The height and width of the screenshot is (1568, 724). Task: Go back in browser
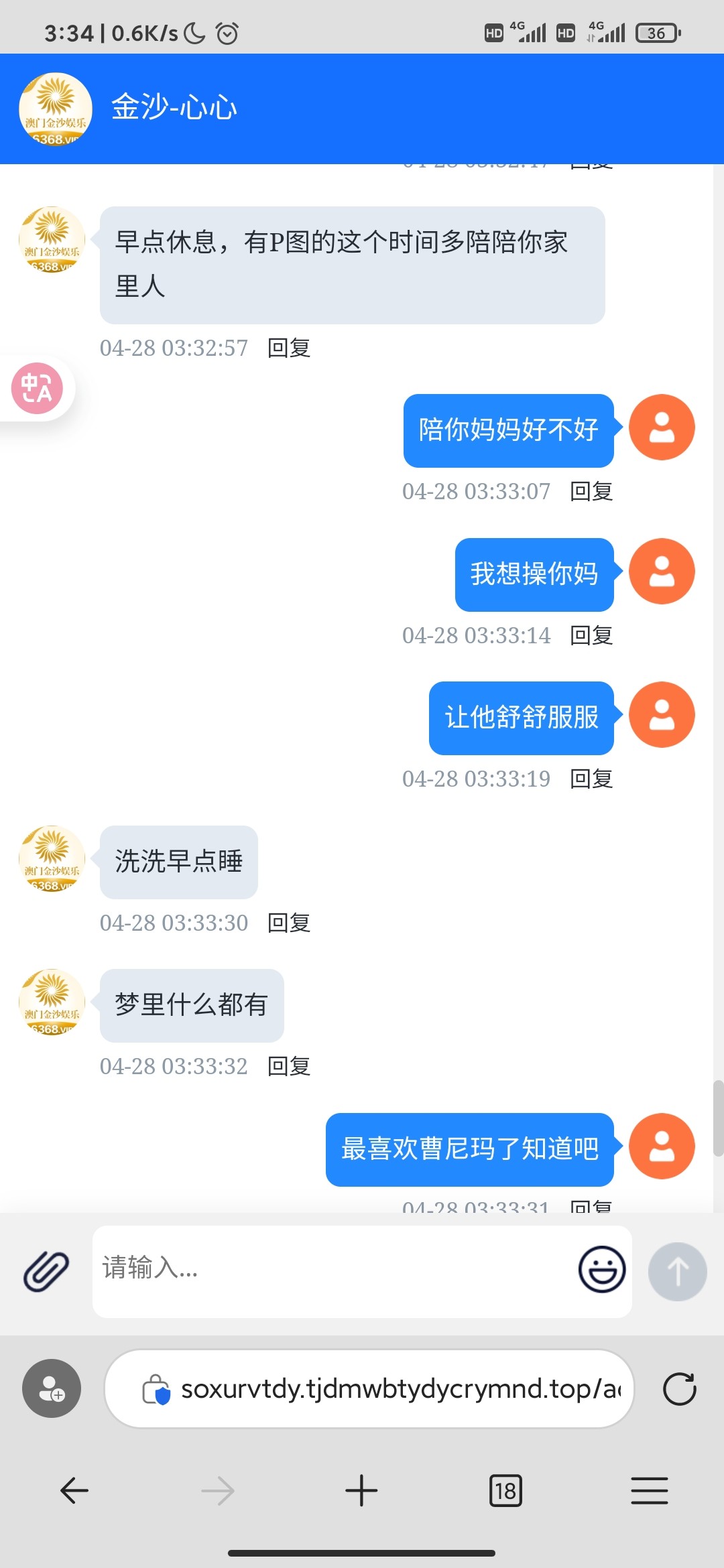74,1491
